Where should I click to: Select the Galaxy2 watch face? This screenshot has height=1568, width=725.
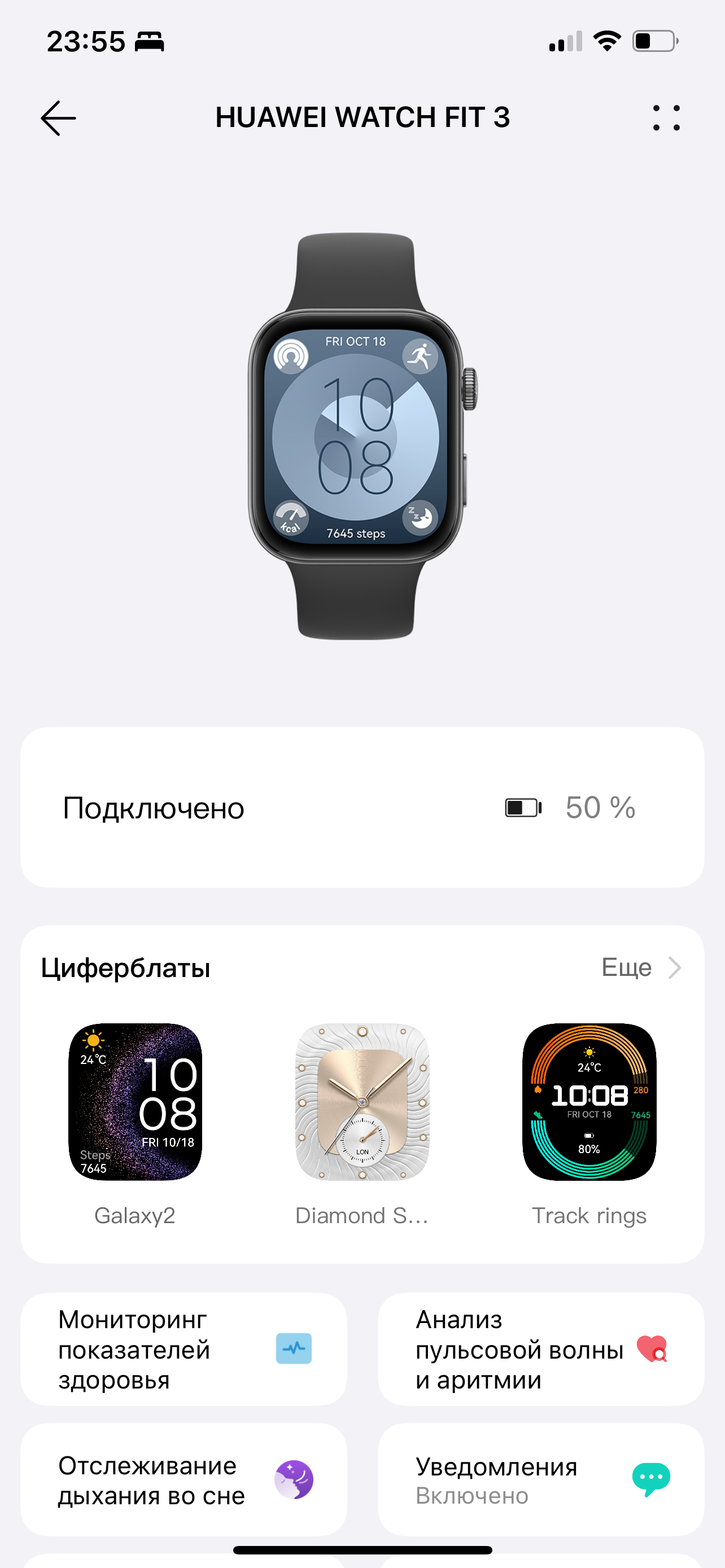point(135,1102)
